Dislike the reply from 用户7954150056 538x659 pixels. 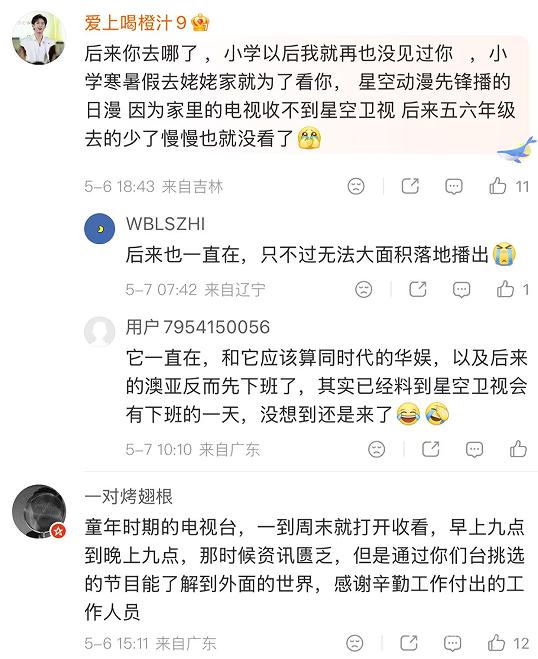377,449
